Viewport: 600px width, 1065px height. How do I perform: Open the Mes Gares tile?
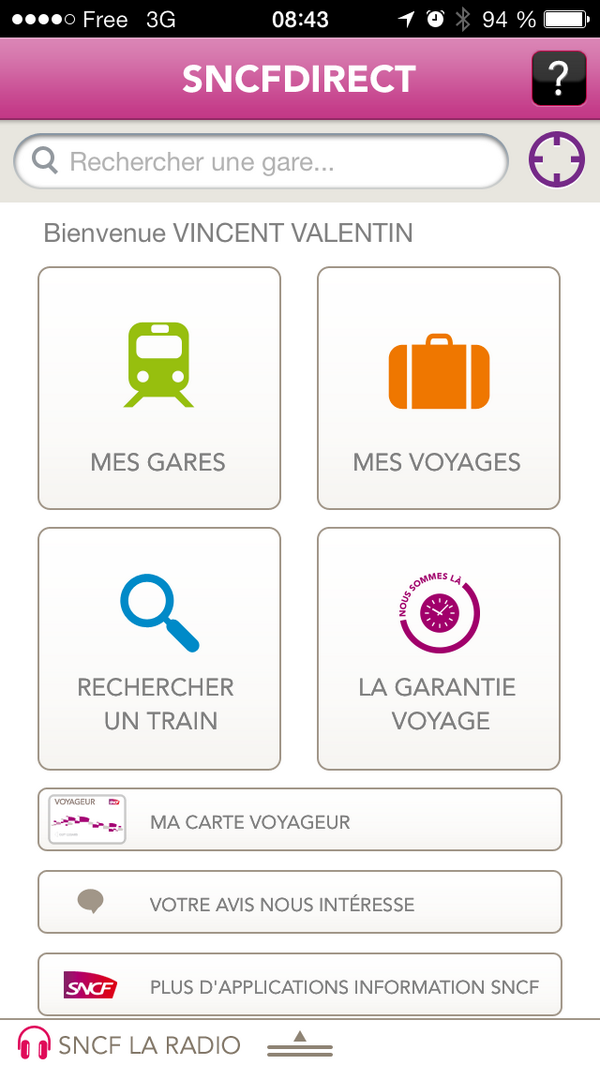coord(159,388)
